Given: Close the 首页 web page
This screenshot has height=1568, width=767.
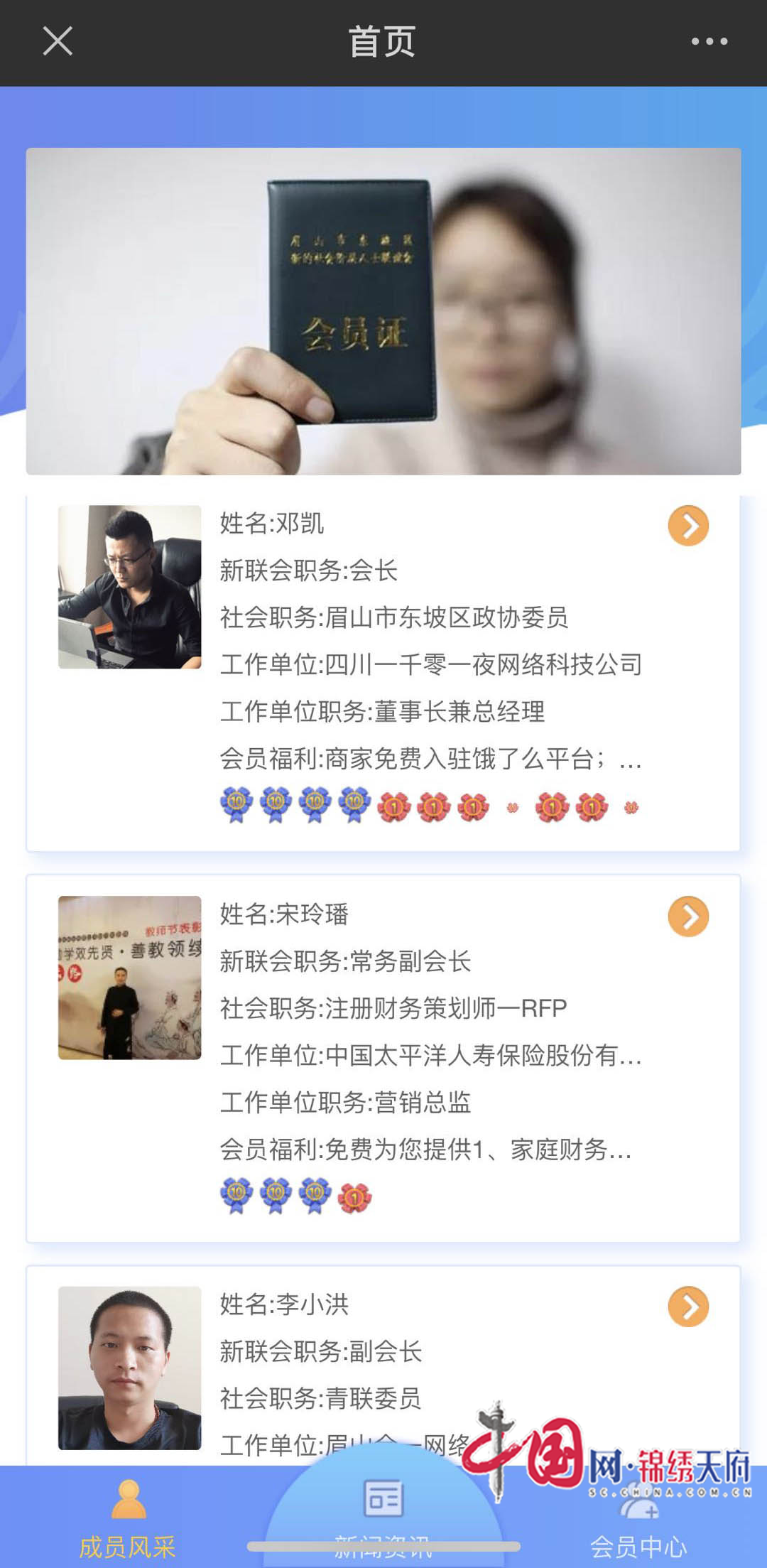Looking at the screenshot, I should [58, 41].
